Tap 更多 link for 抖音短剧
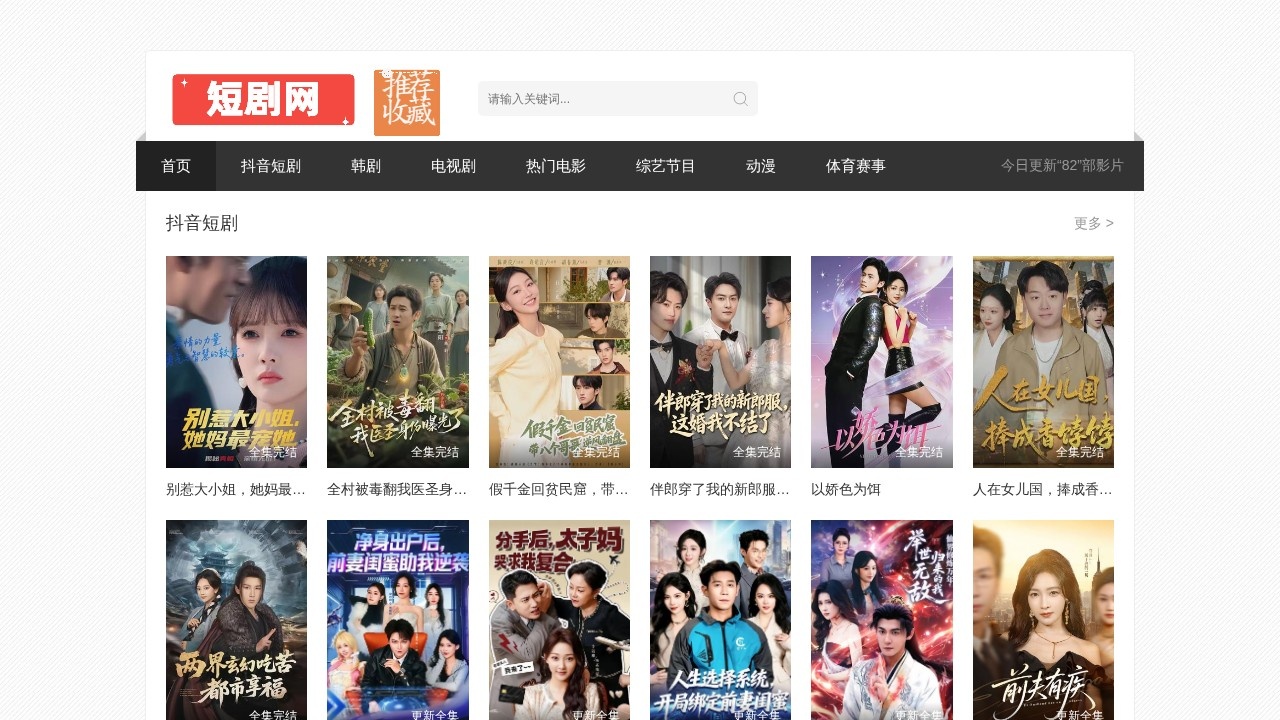1280x720 pixels. click(x=1093, y=223)
